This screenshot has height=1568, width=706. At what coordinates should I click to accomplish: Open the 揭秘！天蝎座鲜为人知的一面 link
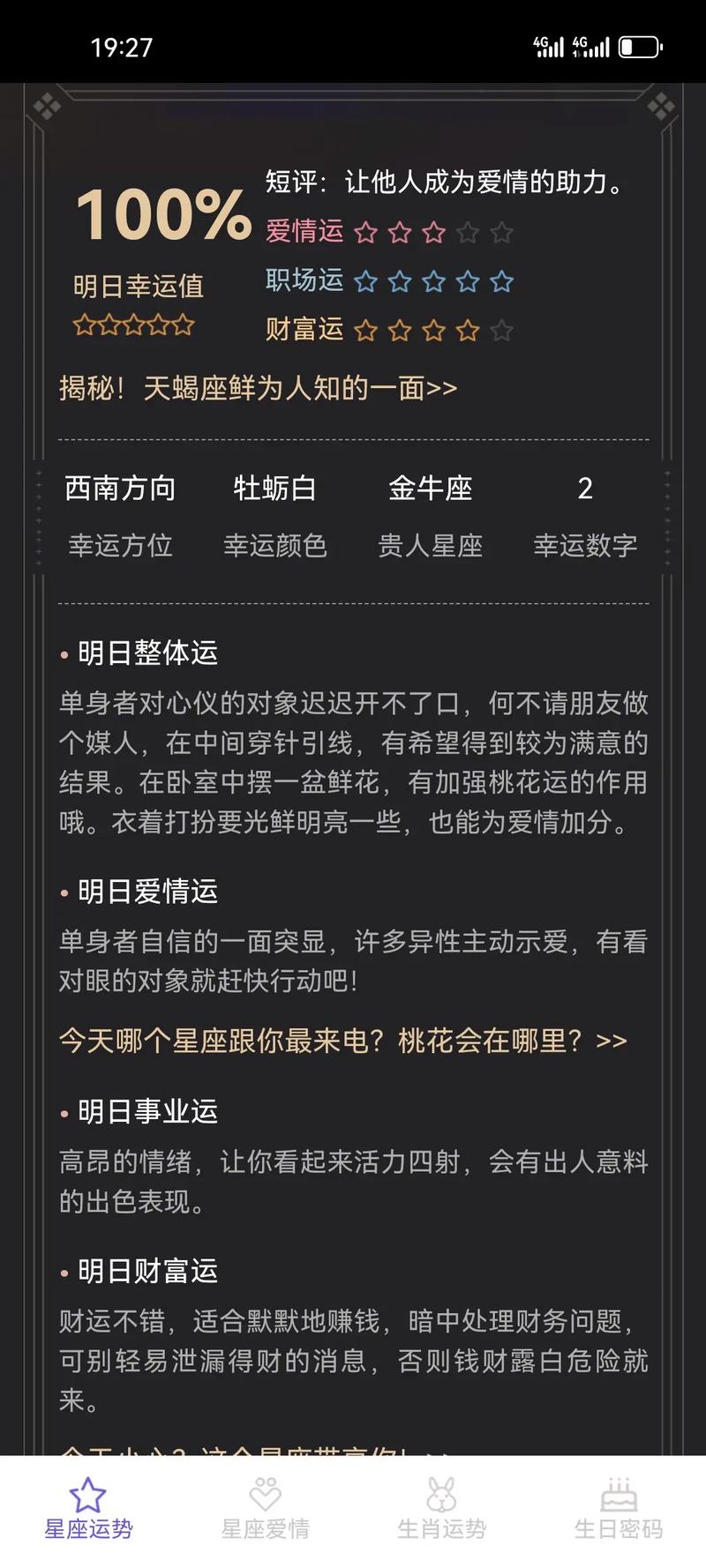258,388
